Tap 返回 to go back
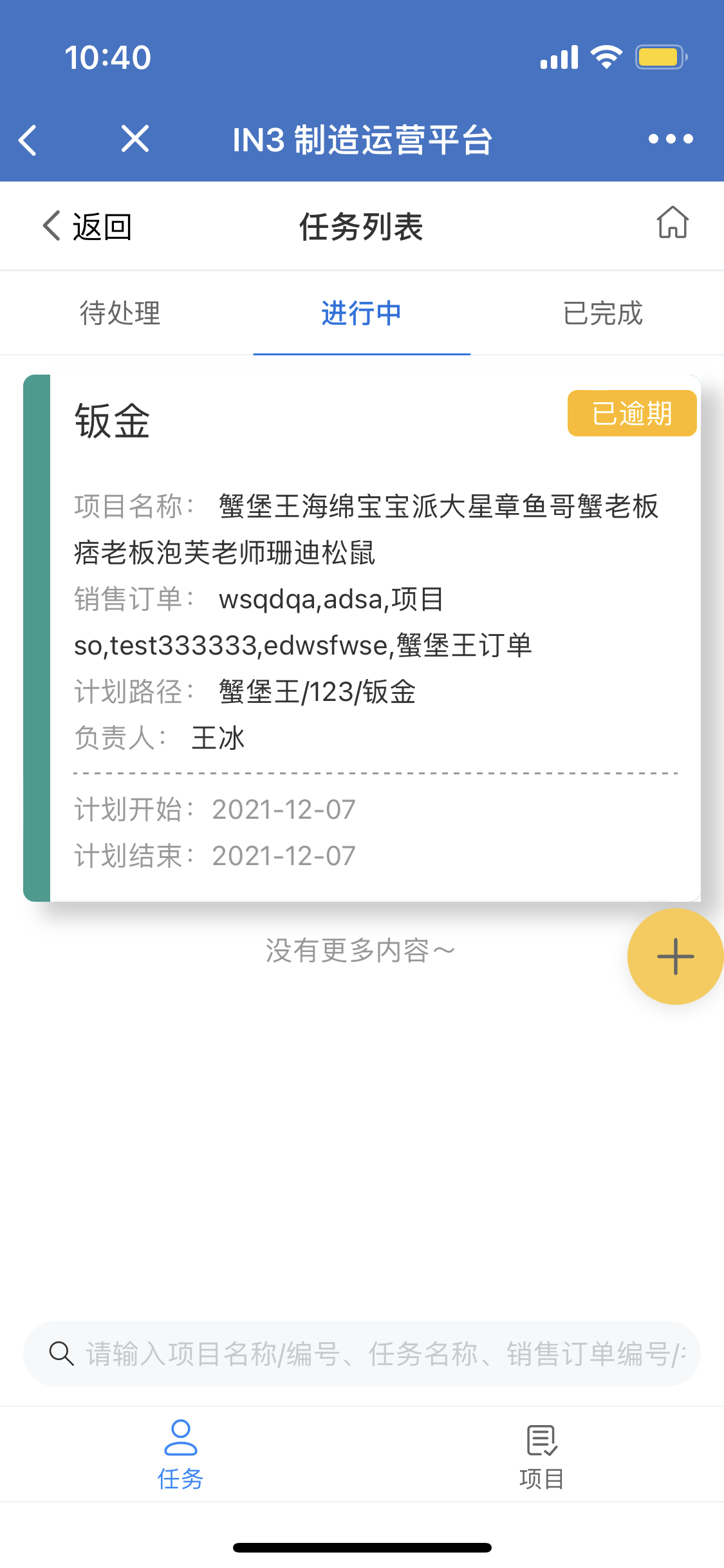Viewport: 724px width, 1568px height. point(87,227)
